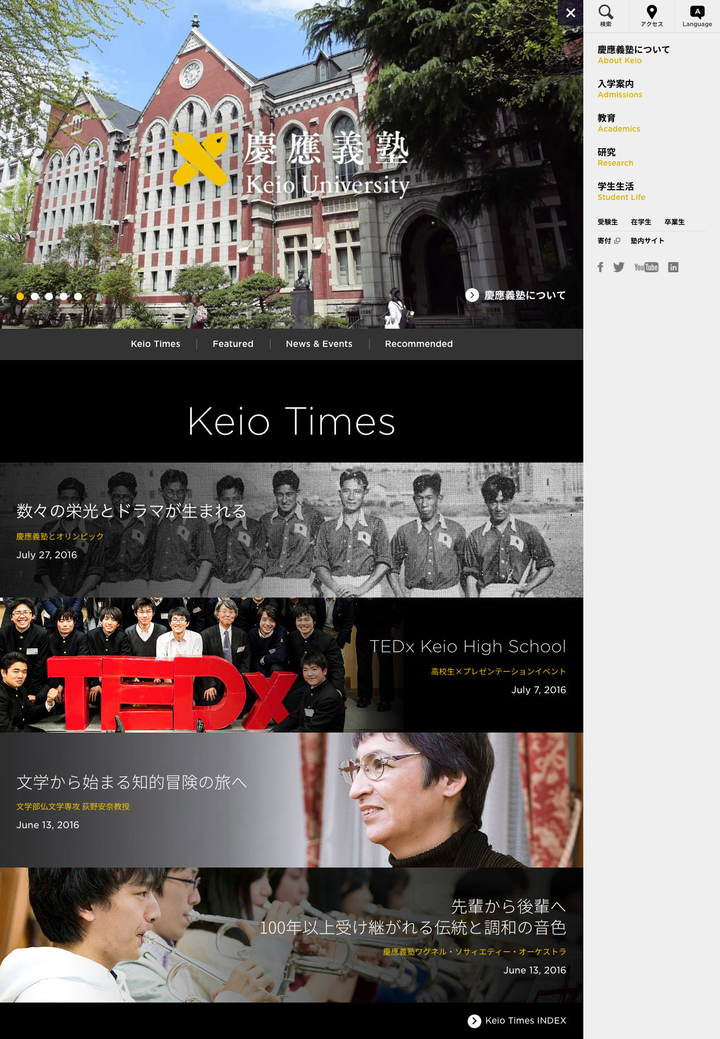This screenshot has width=720, height=1039.
Task: Close the side menu panel
Action: [x=570, y=13]
